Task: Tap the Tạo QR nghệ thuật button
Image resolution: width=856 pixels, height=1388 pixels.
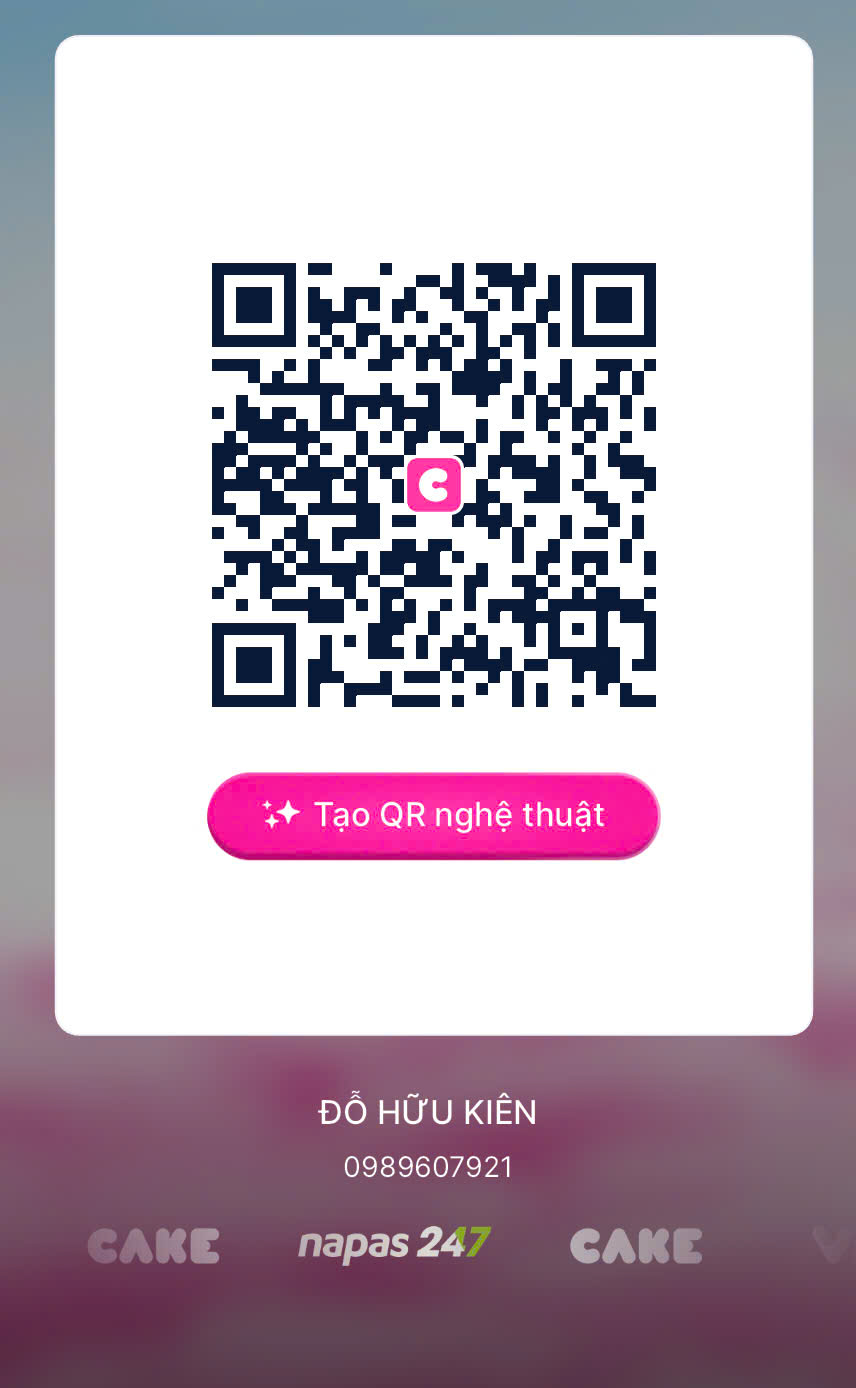Action: pos(433,815)
